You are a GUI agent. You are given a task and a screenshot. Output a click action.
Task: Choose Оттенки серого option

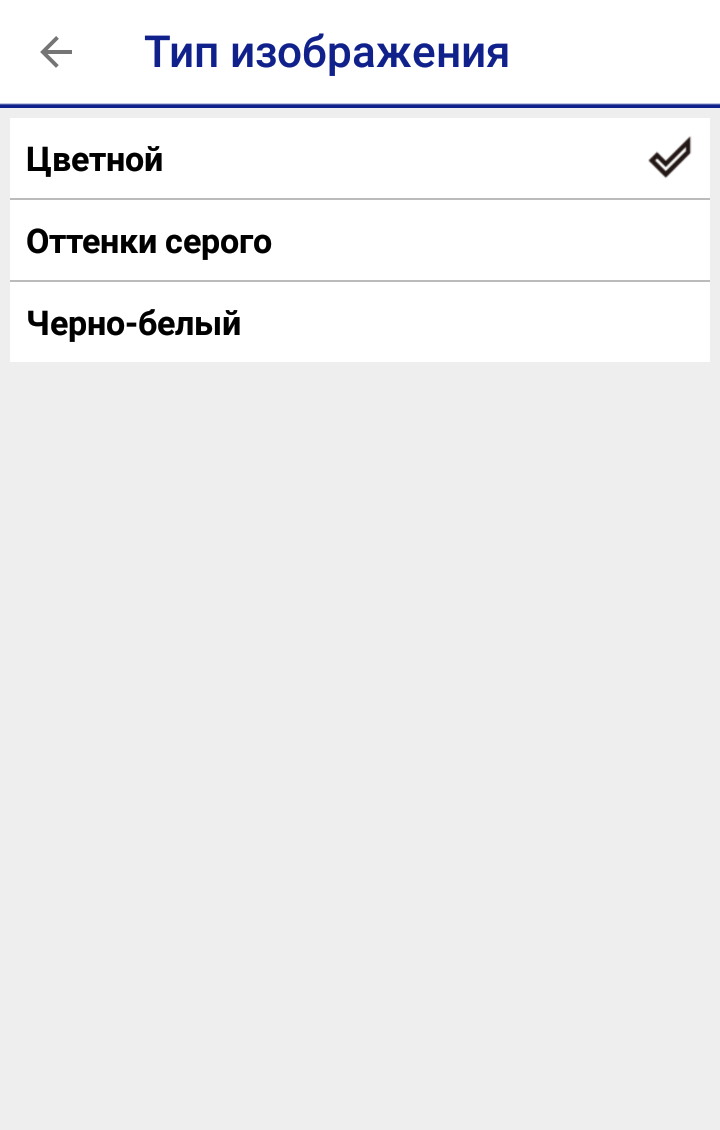[x=359, y=242]
